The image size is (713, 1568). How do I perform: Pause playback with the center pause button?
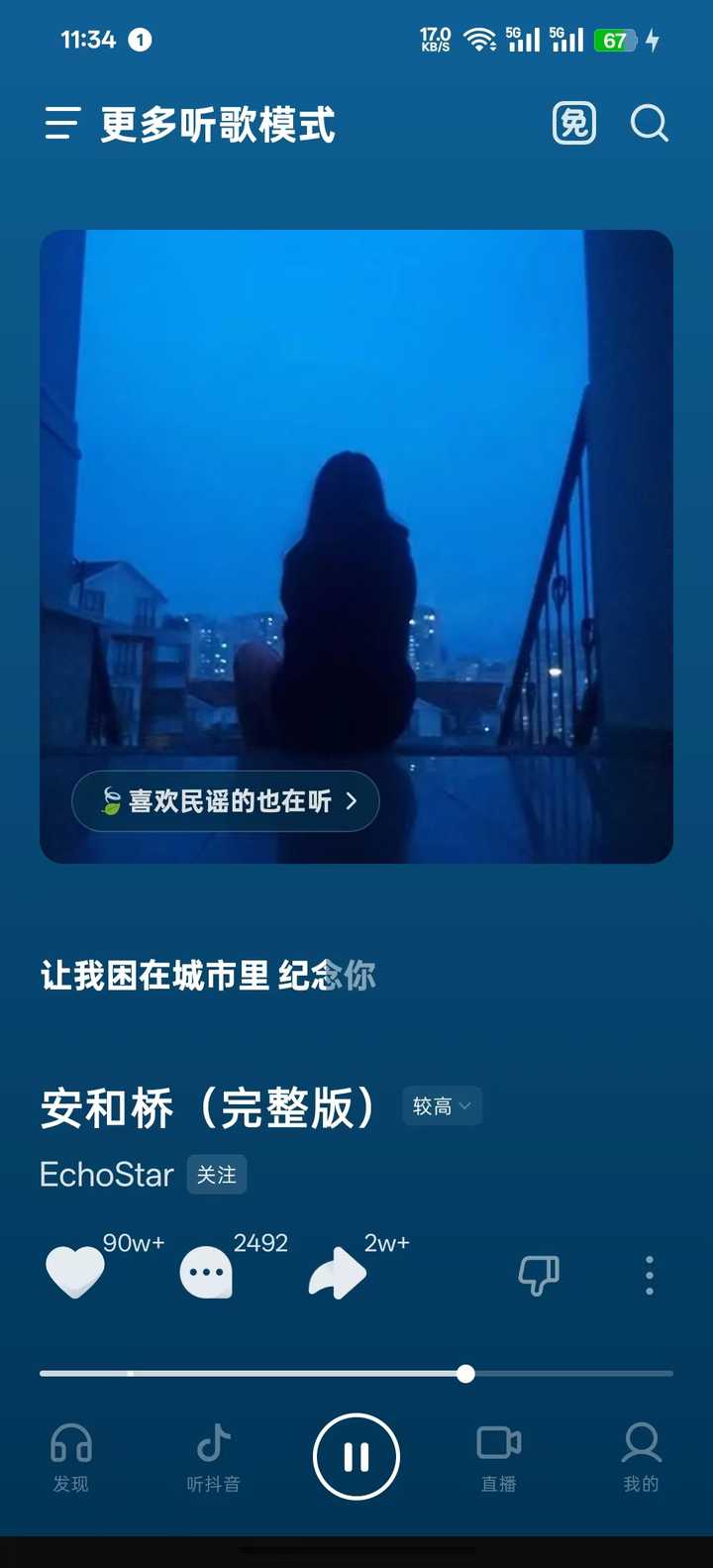(356, 1457)
